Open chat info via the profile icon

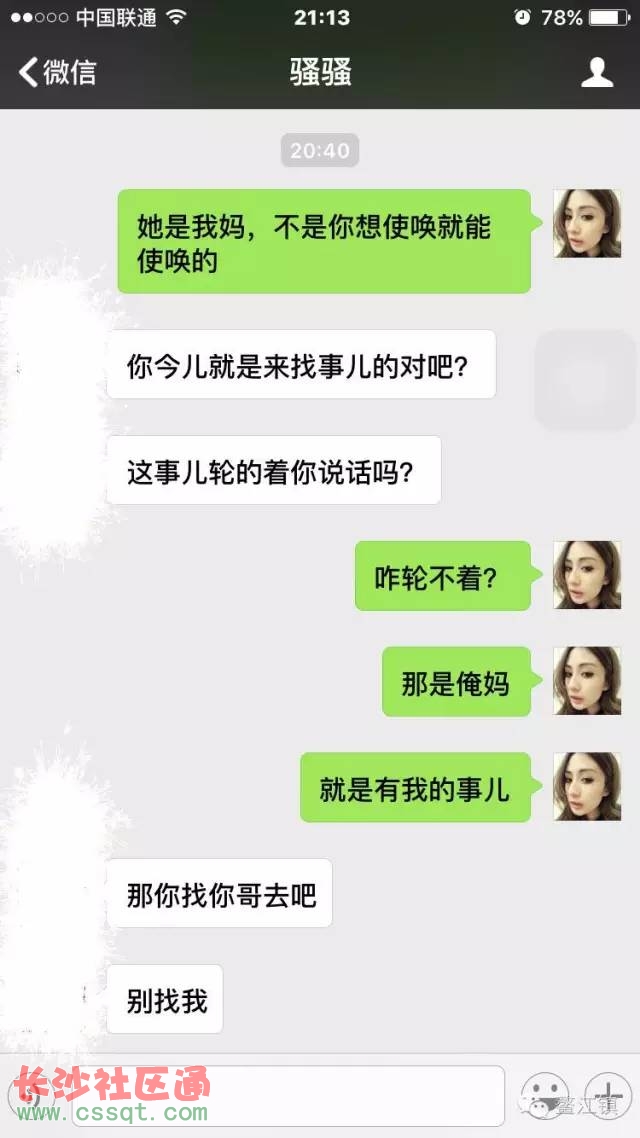tap(597, 72)
